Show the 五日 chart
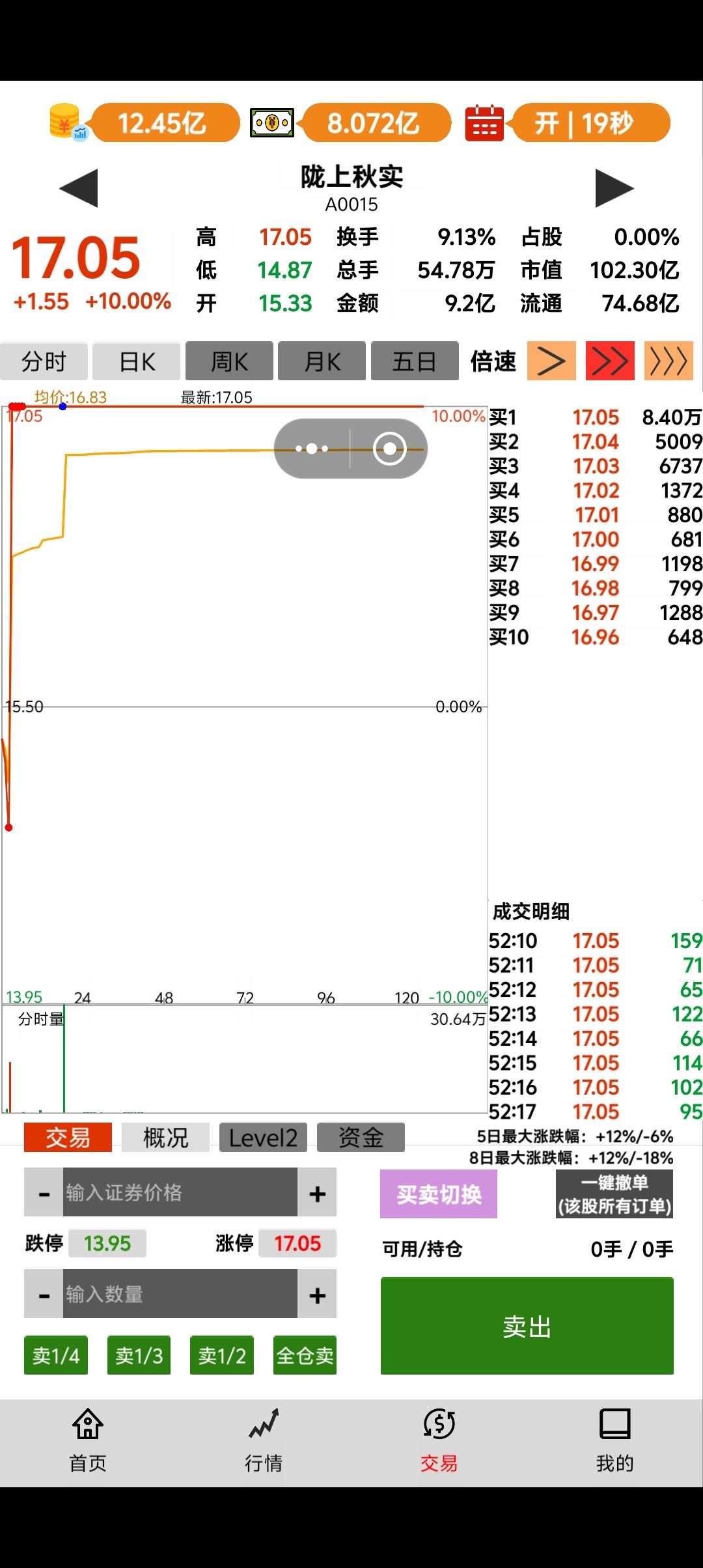This screenshot has height=1568, width=703. click(415, 361)
